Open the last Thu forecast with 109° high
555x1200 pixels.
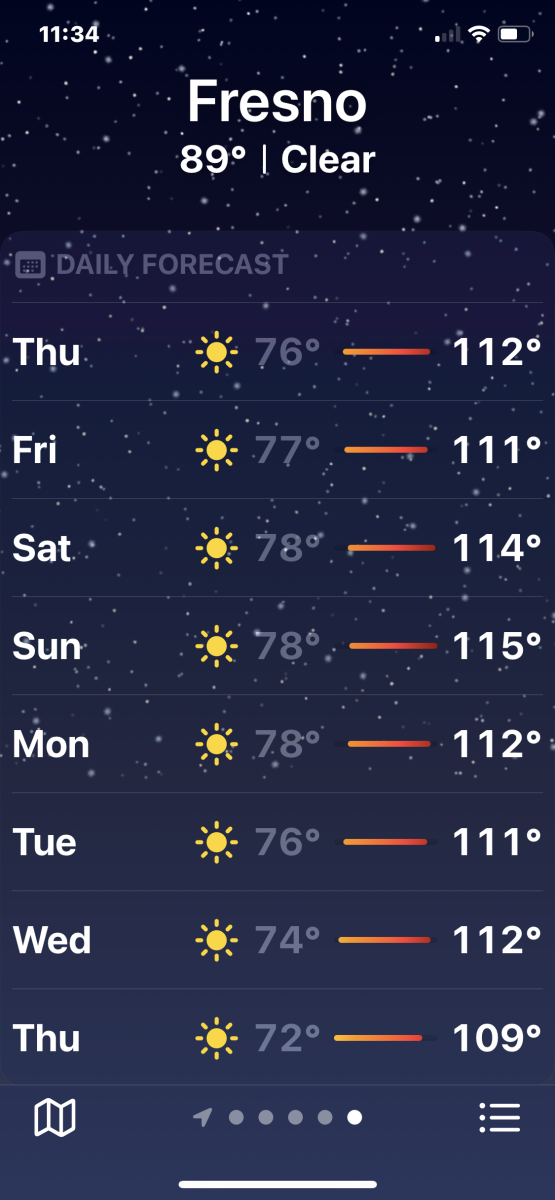(x=277, y=1037)
